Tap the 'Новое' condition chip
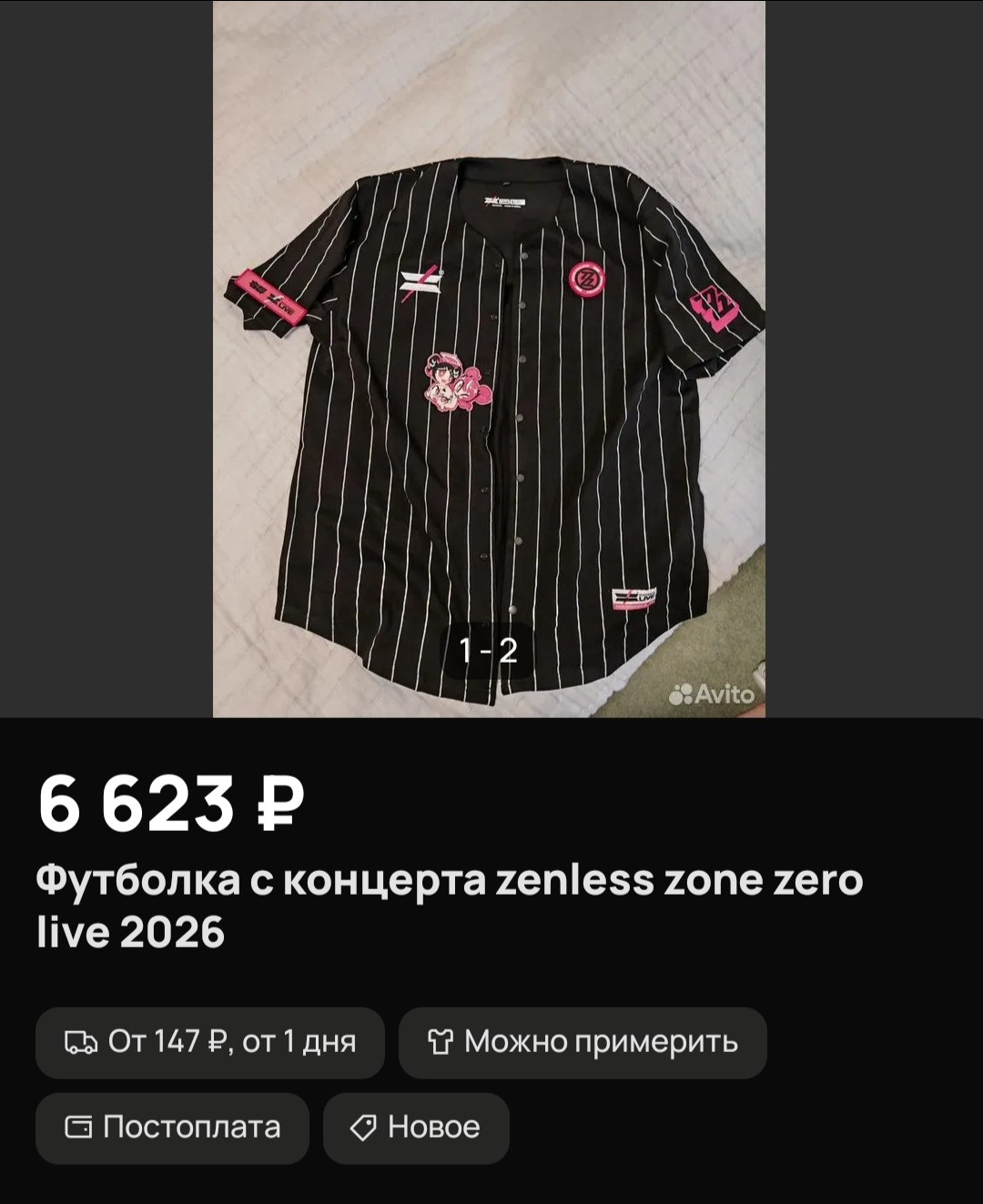Screen dimensions: 983x1204 (416, 1128)
